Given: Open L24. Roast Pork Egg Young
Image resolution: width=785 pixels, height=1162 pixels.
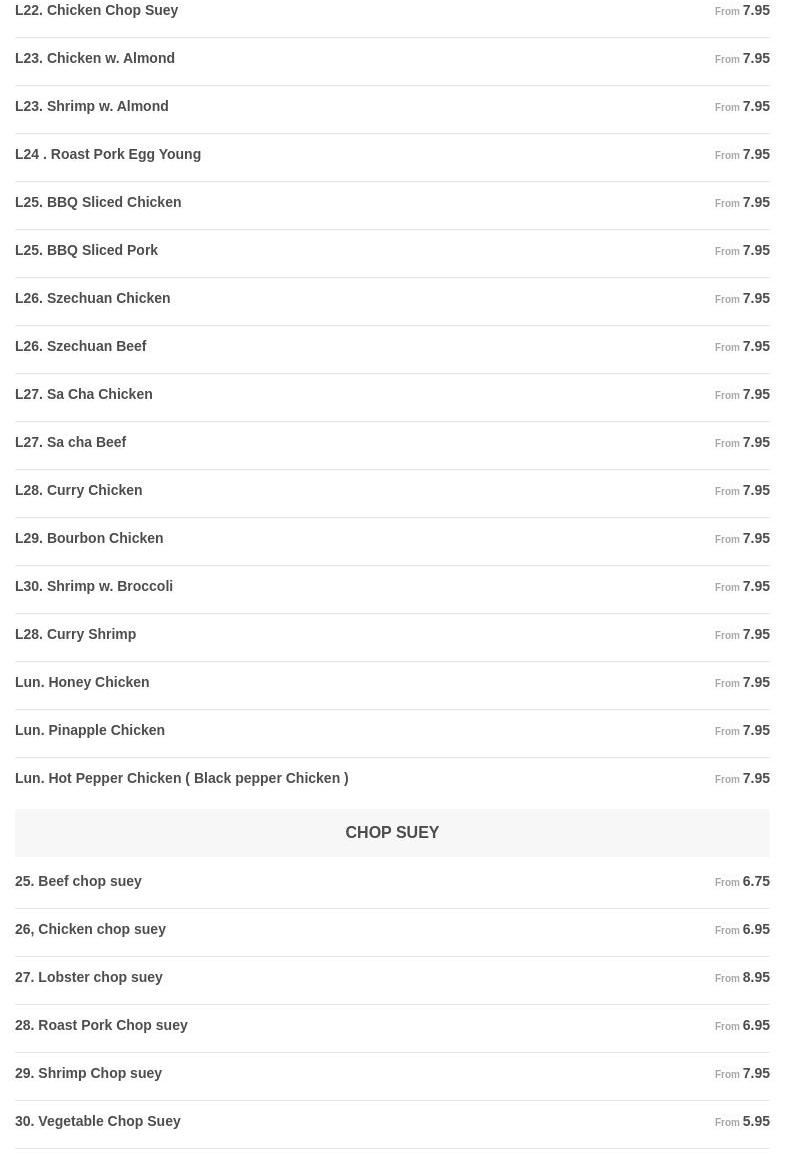Looking at the screenshot, I should pos(108,154).
